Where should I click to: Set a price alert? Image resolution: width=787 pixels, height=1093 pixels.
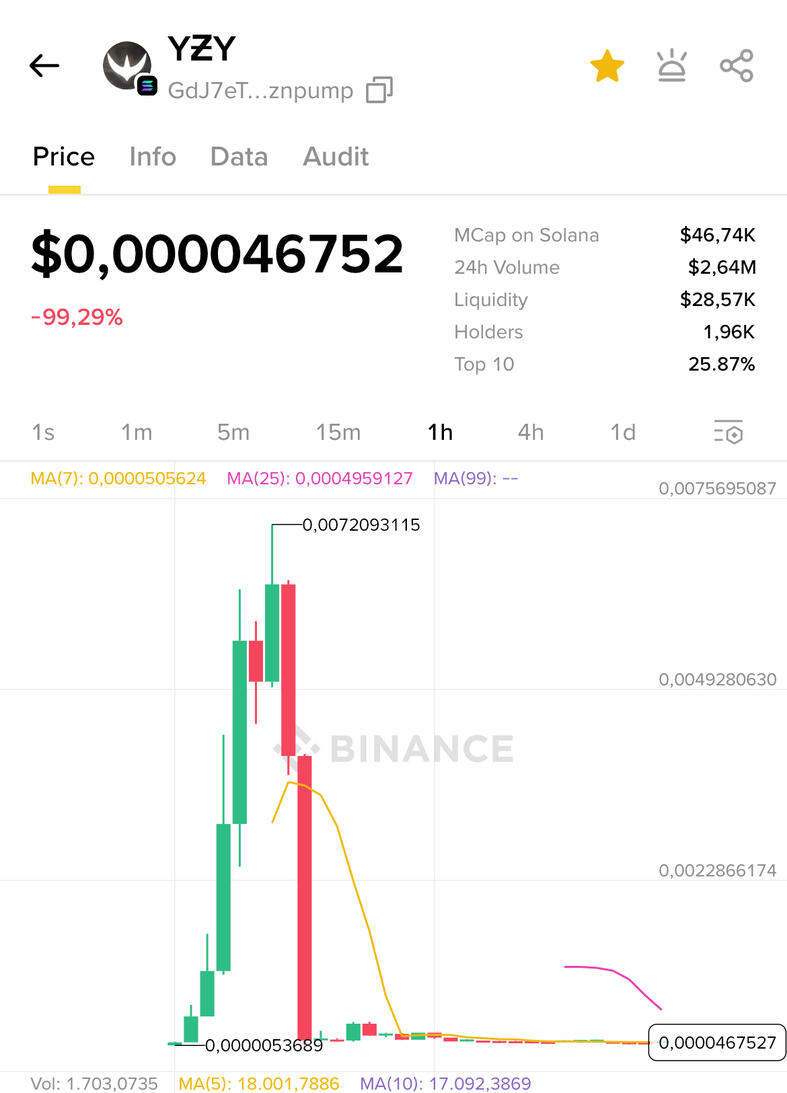tap(670, 66)
